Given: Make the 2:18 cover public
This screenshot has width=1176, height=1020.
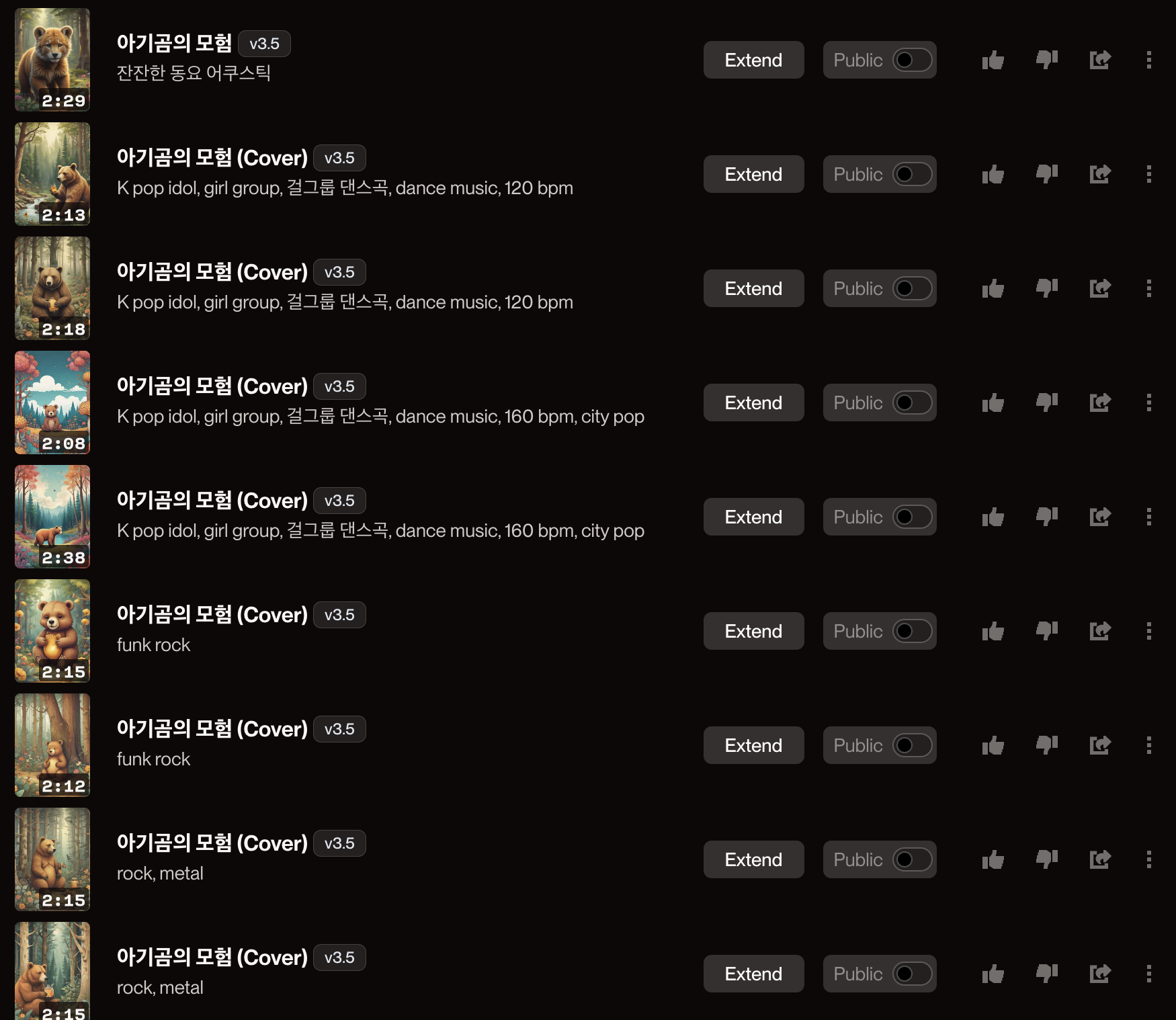Looking at the screenshot, I should tap(911, 288).
